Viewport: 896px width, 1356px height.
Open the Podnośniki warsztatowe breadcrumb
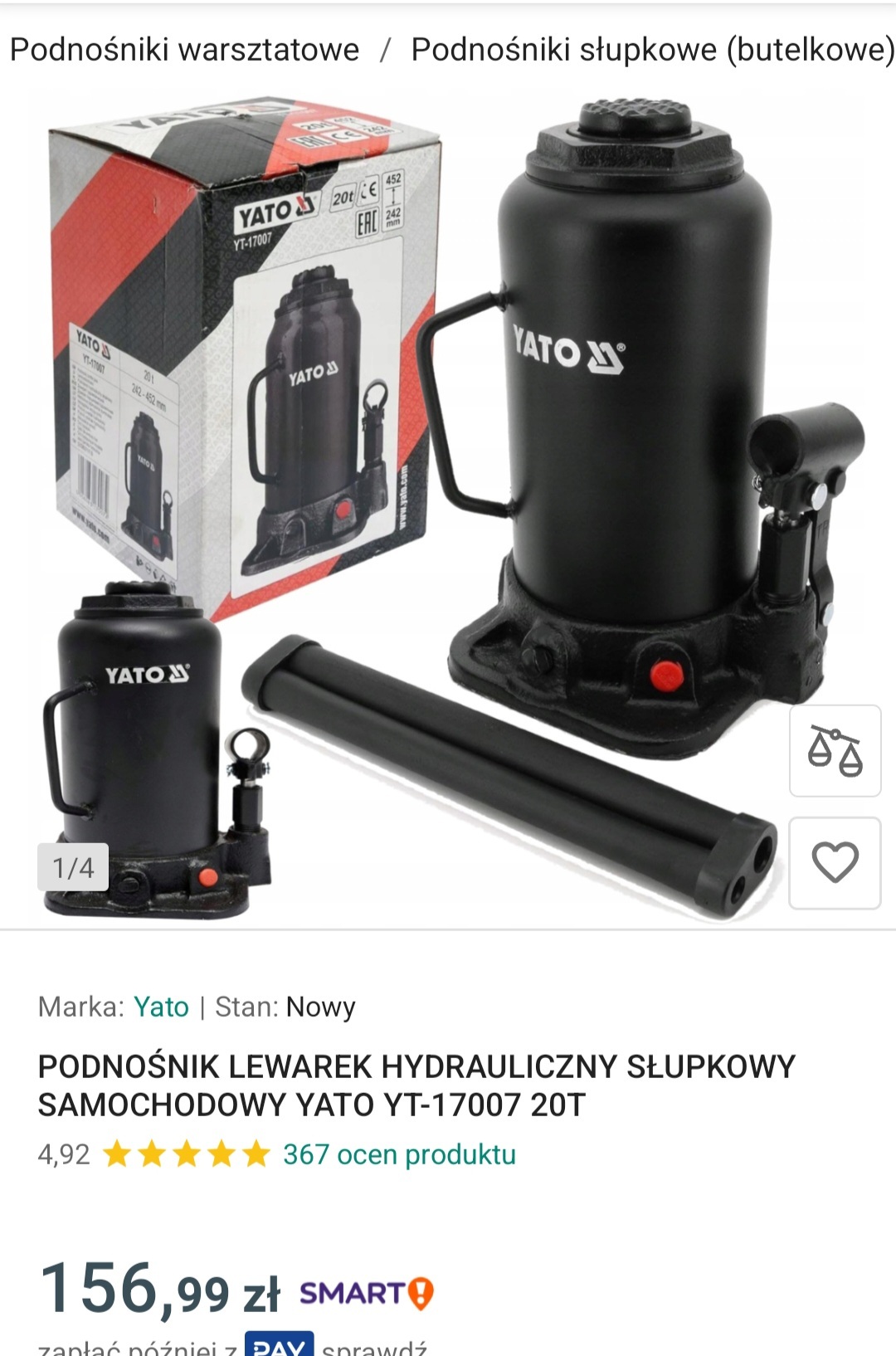point(184,50)
